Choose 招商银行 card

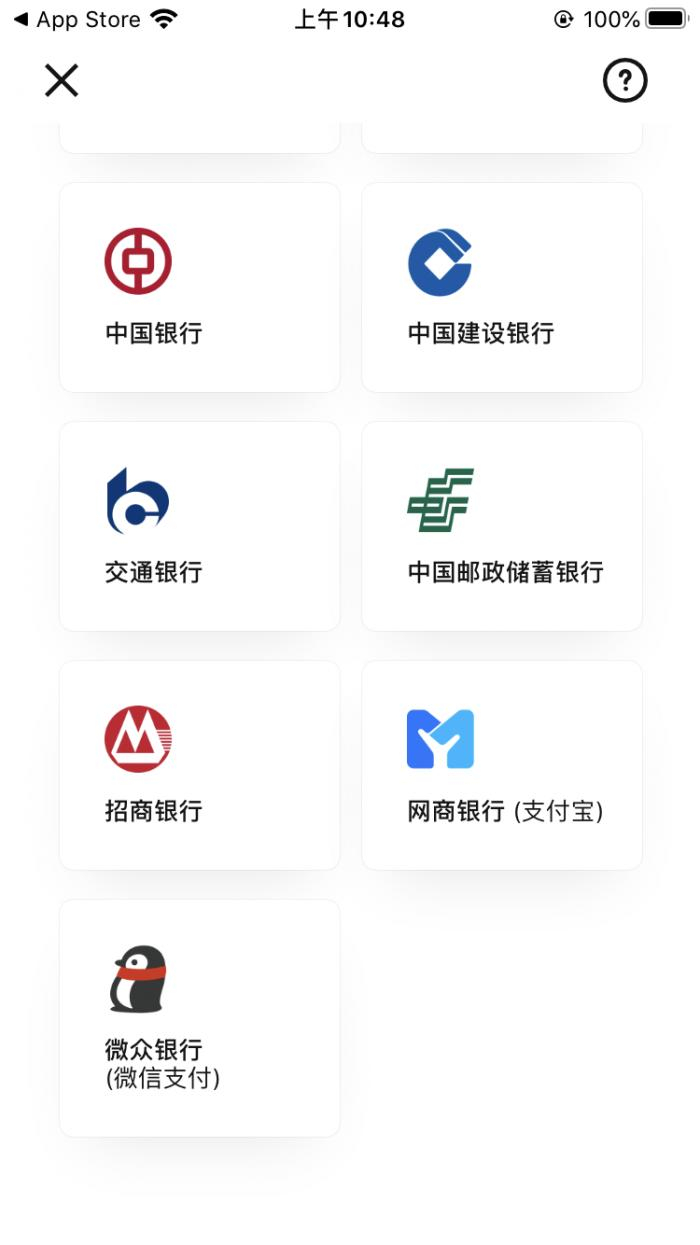coord(200,766)
